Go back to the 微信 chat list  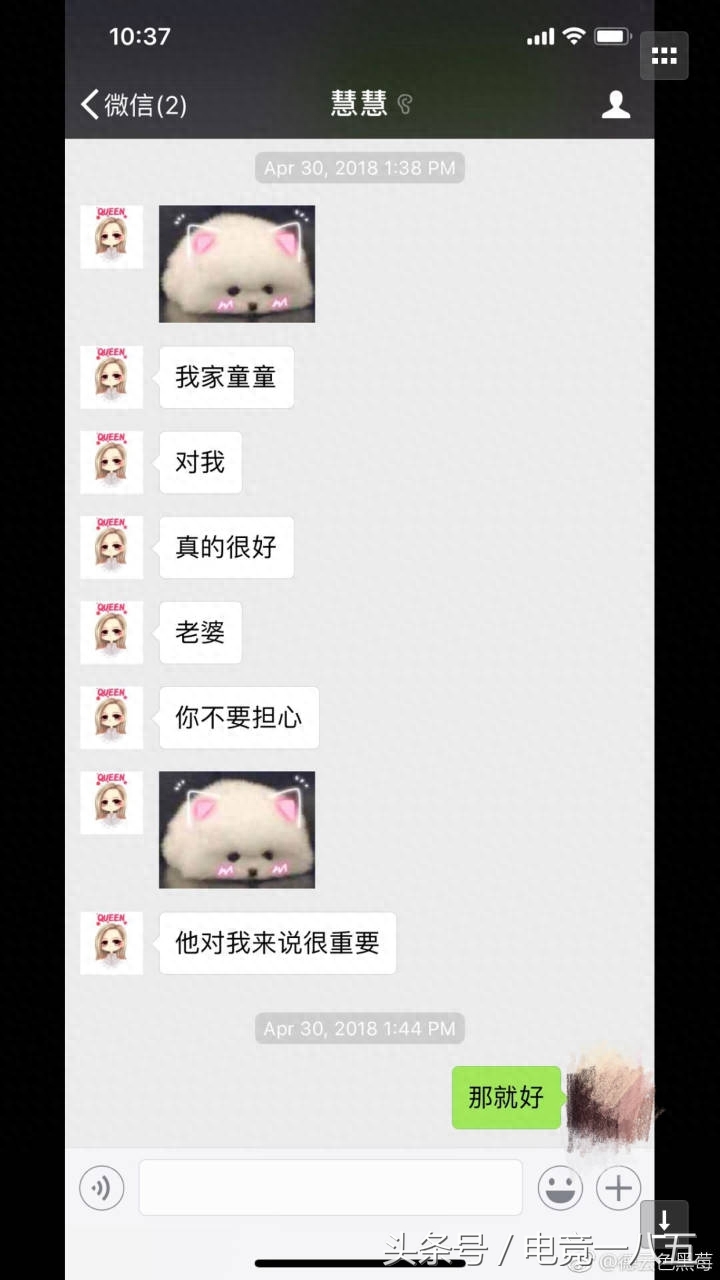[x=132, y=104]
